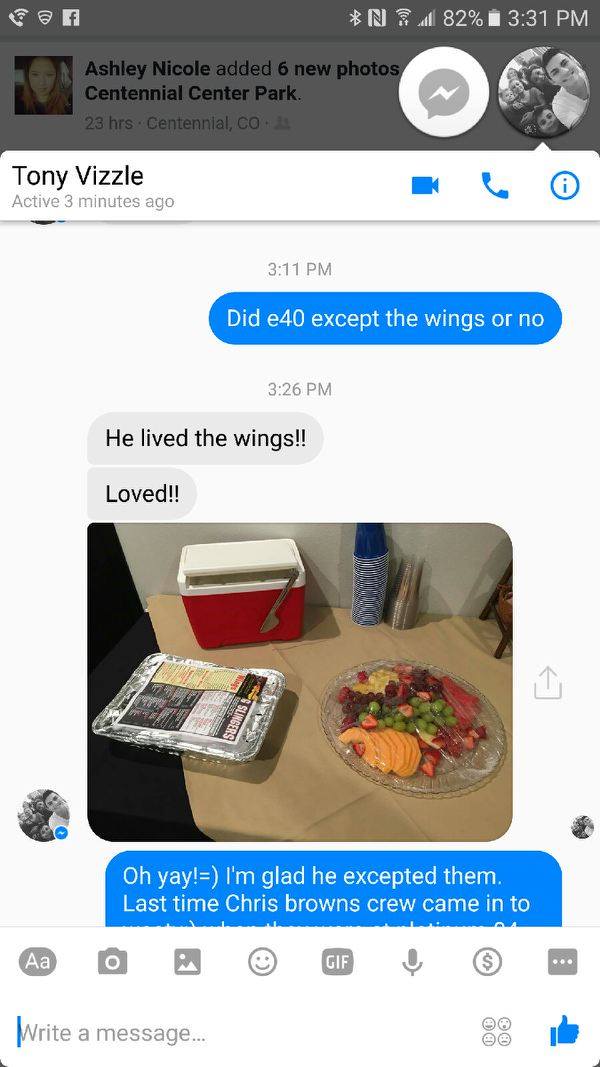Open conversation info details
The width and height of the screenshot is (600, 1067).
click(564, 185)
